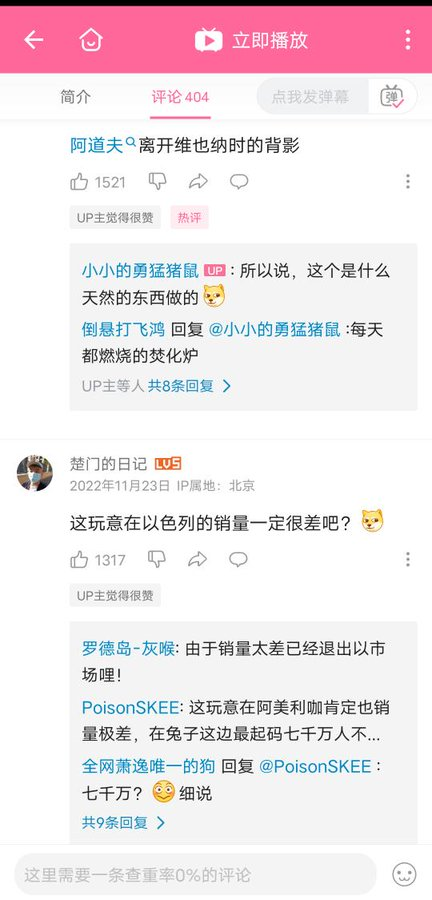Screen dimensions: 432x900
Task: Dislike the 阿道夫 comment
Action: click(157, 181)
